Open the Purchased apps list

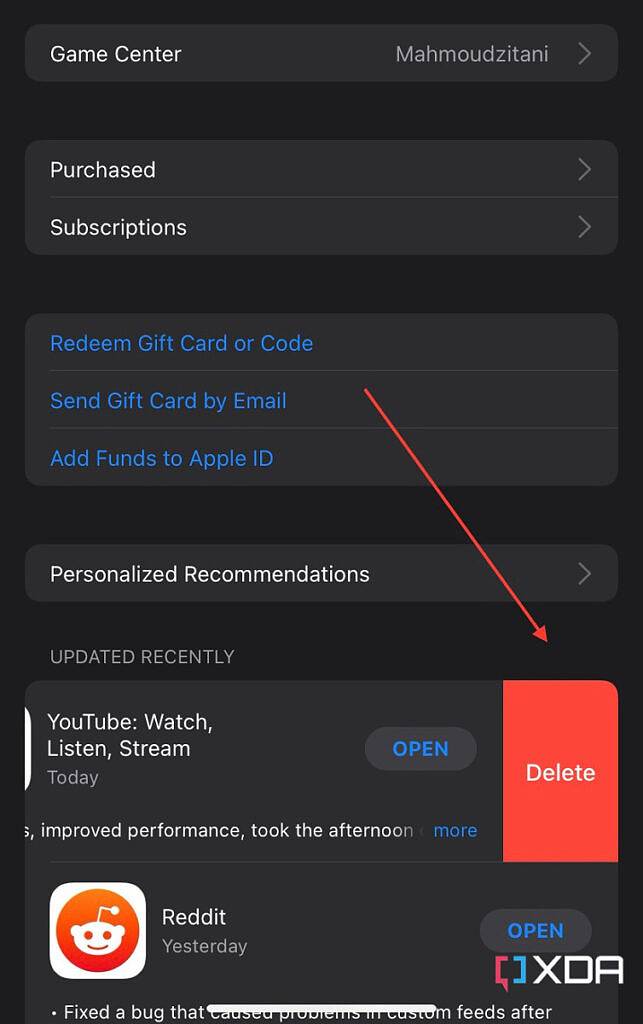click(x=320, y=170)
